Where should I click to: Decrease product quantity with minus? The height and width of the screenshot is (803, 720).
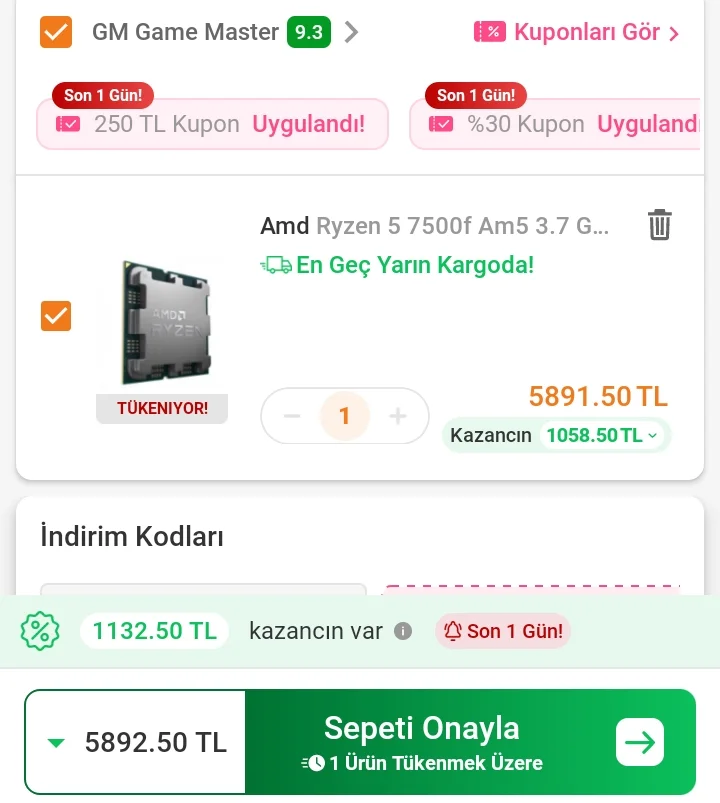click(292, 415)
